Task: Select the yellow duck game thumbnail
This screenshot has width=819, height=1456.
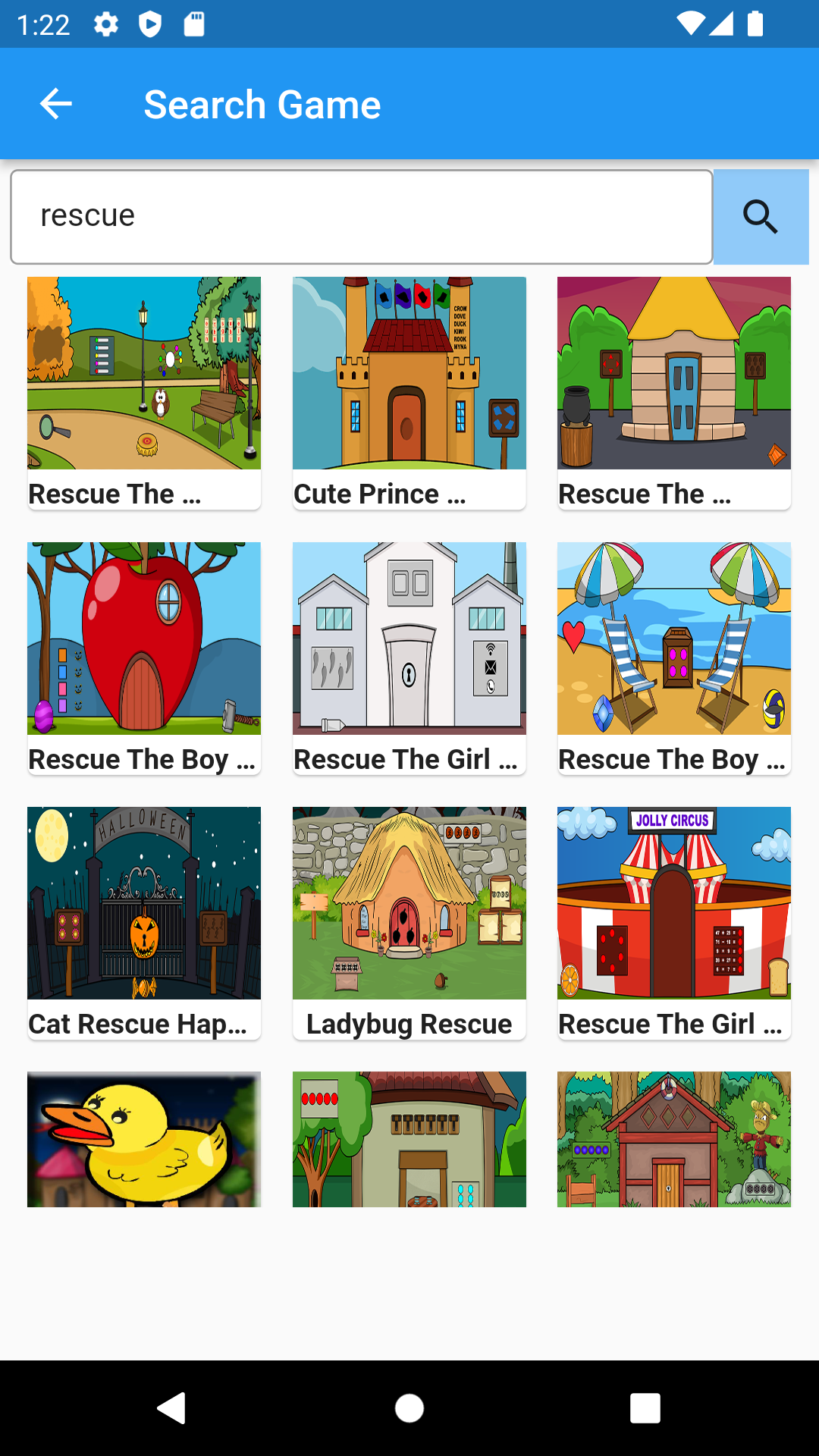Action: [143, 1139]
